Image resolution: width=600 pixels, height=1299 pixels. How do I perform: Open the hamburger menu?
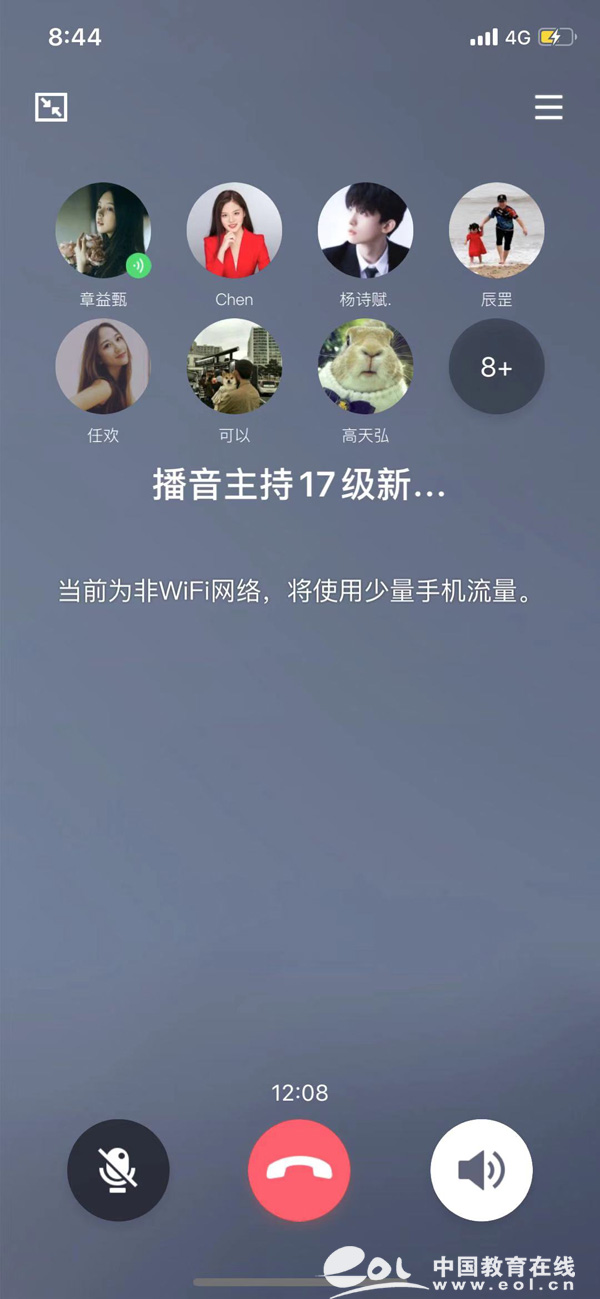point(548,107)
